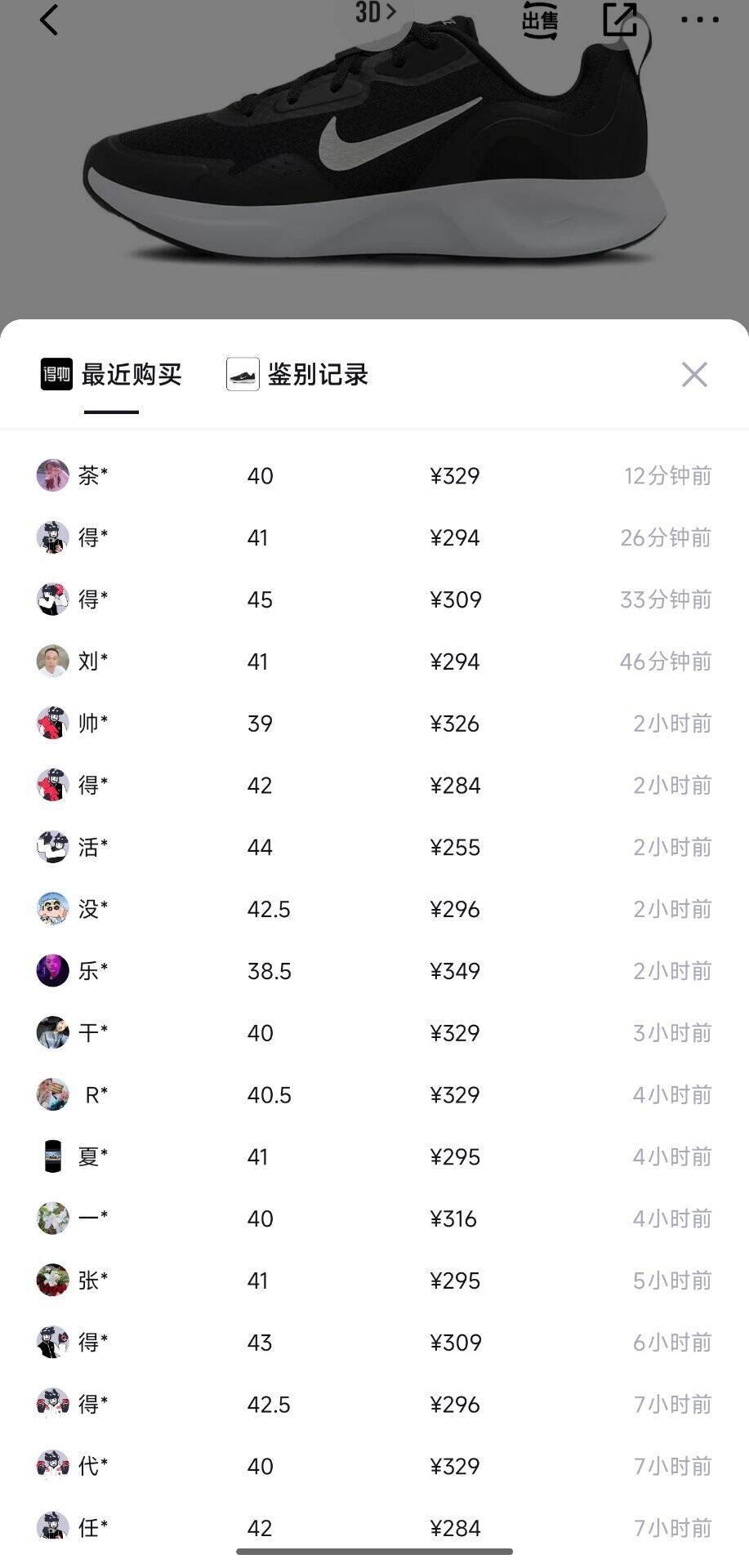This screenshot has height=1568, width=749.
Task: Select the 最近购买 tab
Action: 112,375
